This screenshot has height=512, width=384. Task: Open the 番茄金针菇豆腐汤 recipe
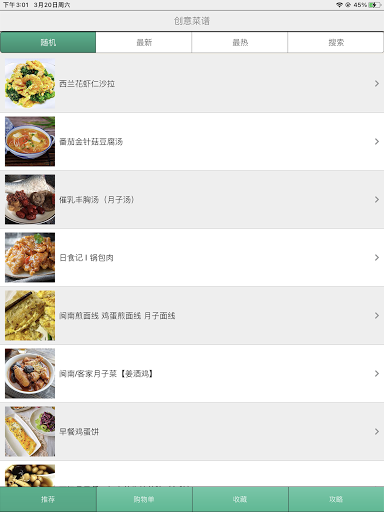pos(192,141)
